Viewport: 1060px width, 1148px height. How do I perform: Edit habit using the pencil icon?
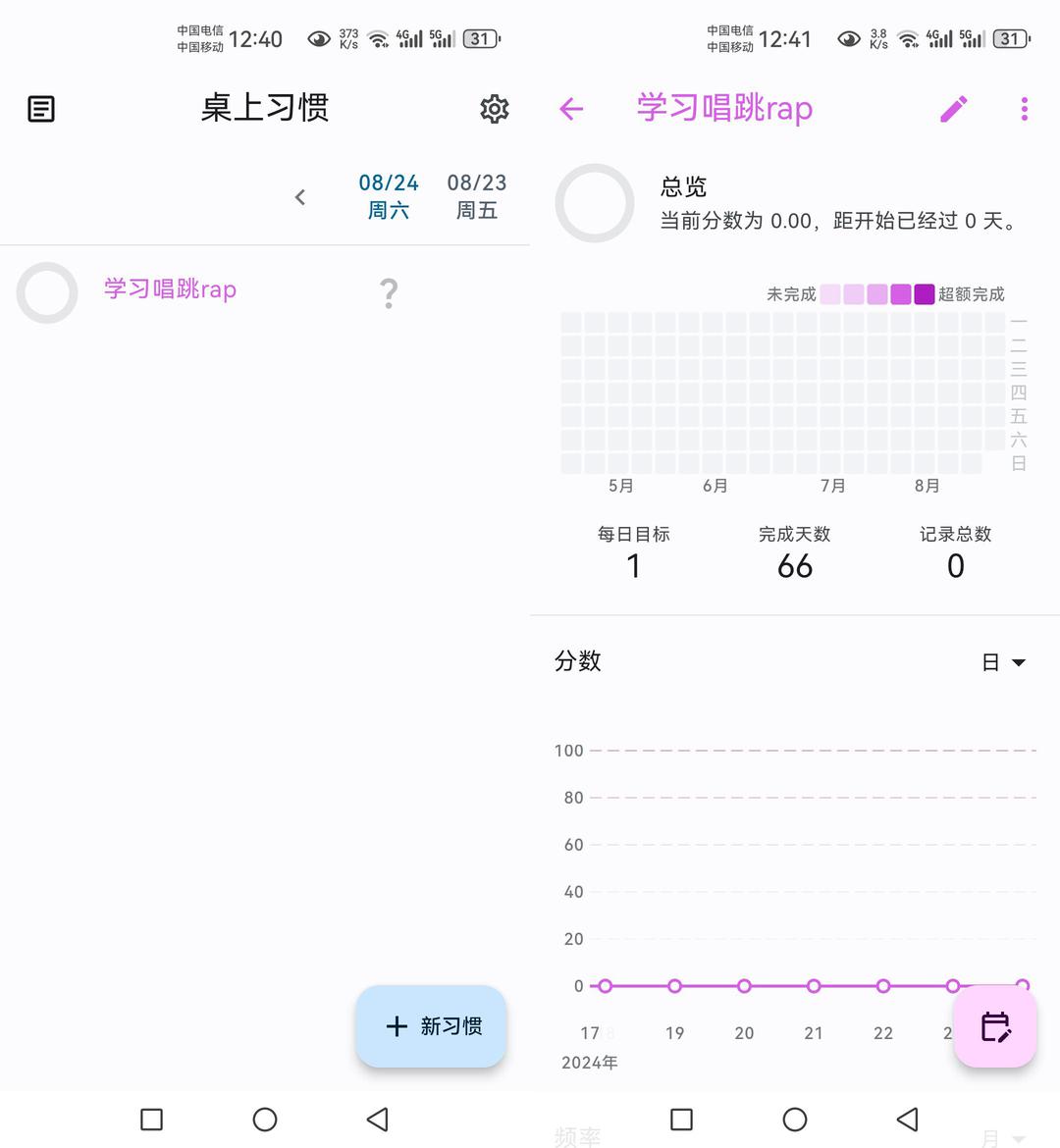954,109
